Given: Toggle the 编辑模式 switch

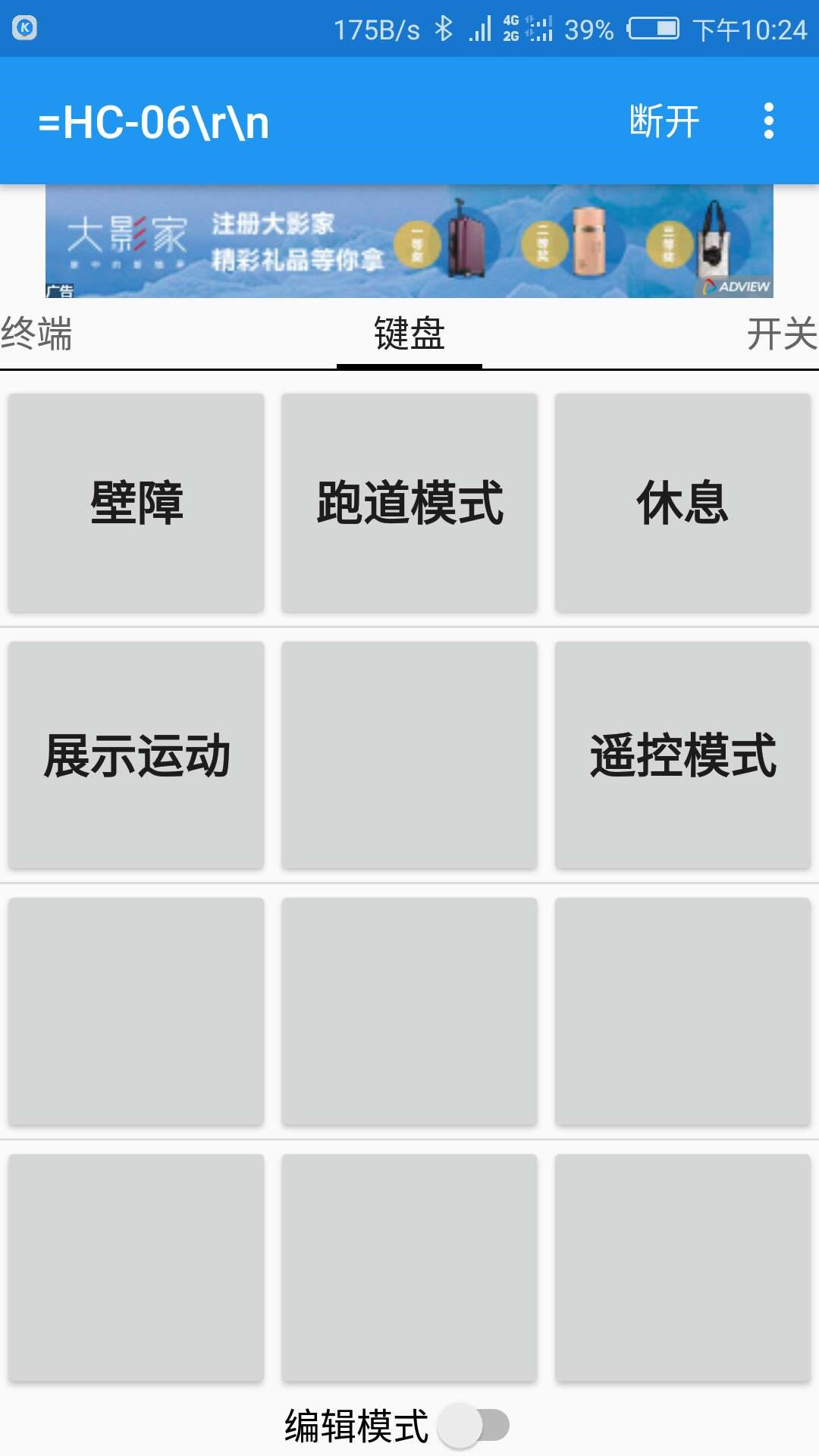Looking at the screenshot, I should coord(473,1426).
